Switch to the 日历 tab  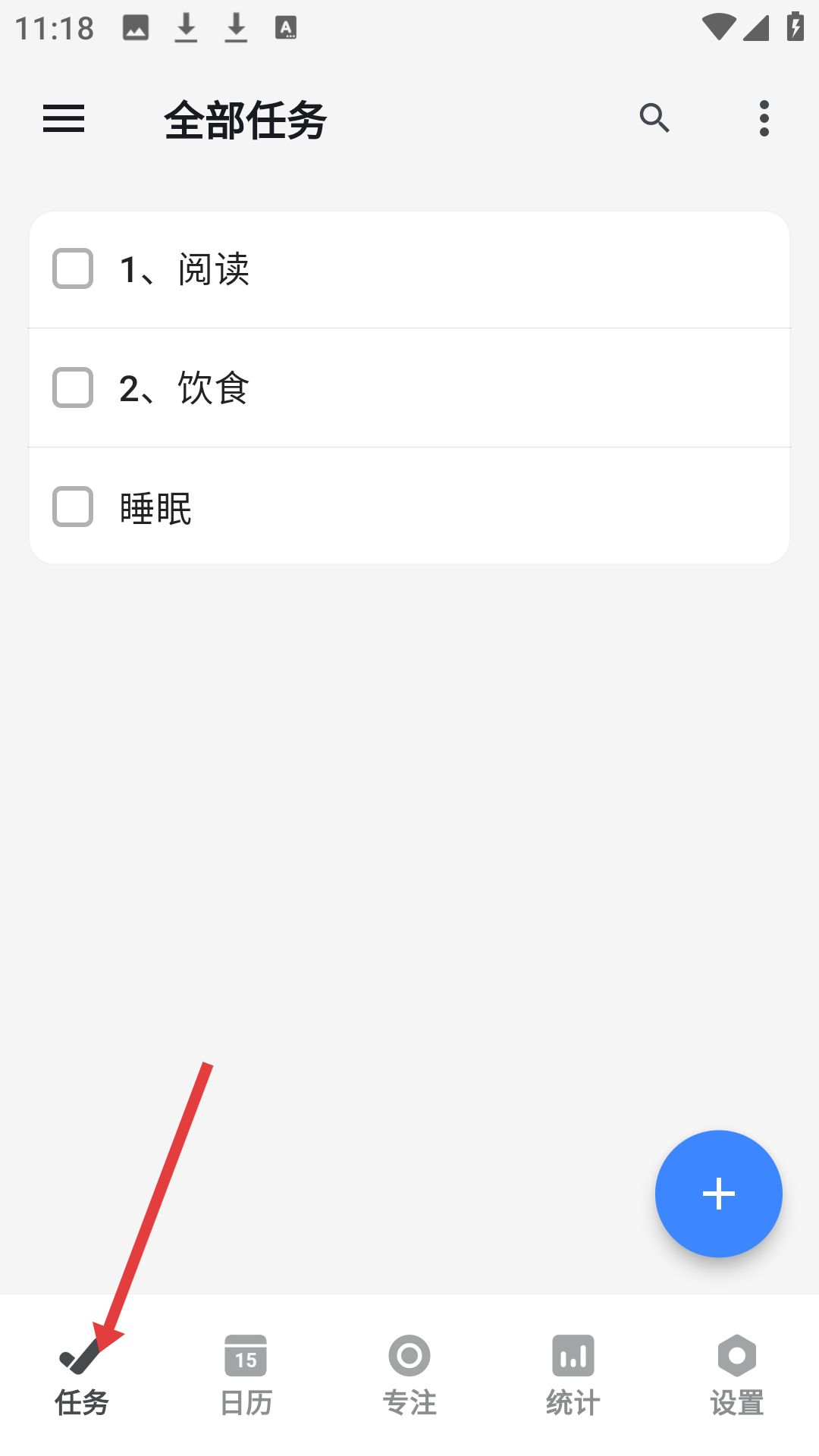246,1376
